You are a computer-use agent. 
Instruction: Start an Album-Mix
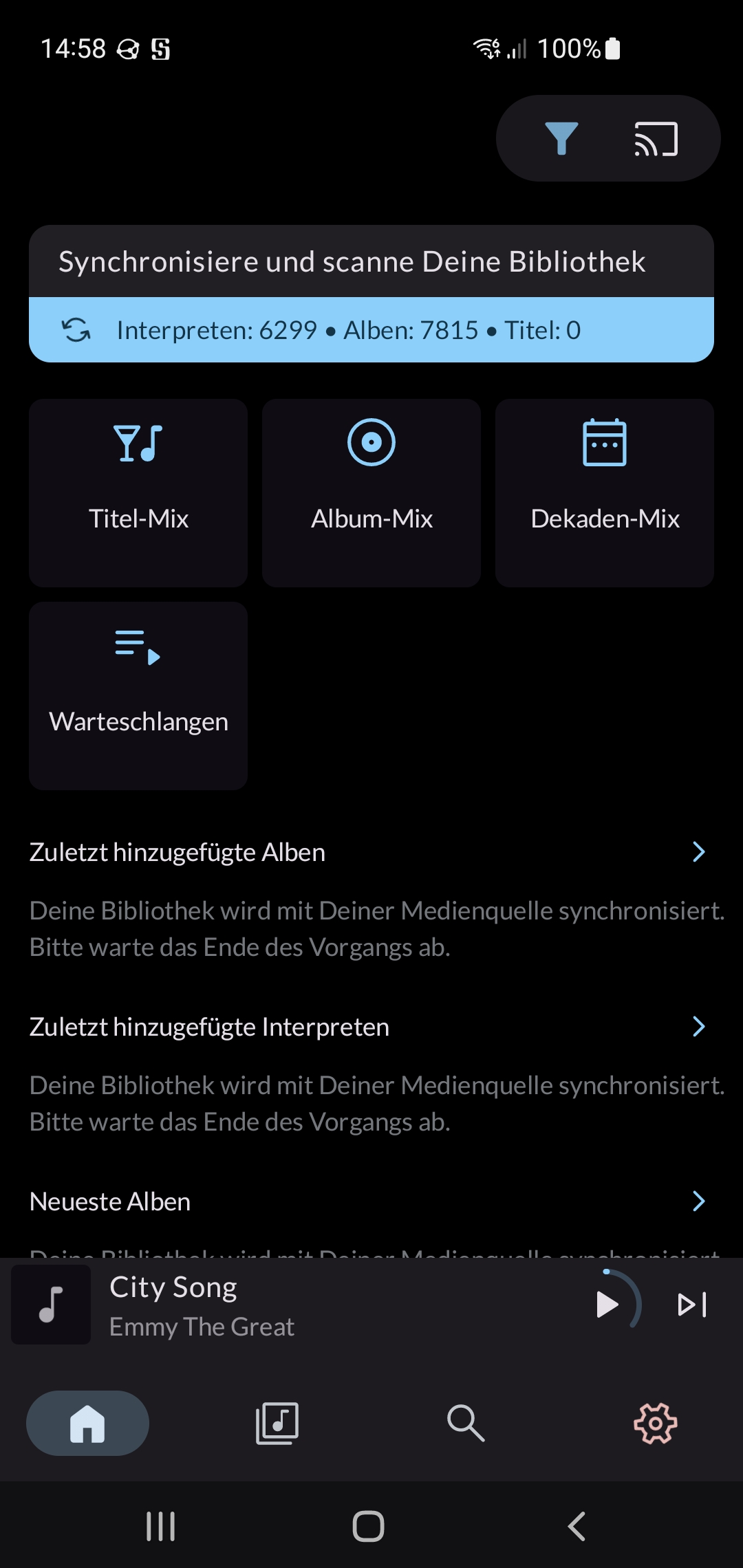371,492
